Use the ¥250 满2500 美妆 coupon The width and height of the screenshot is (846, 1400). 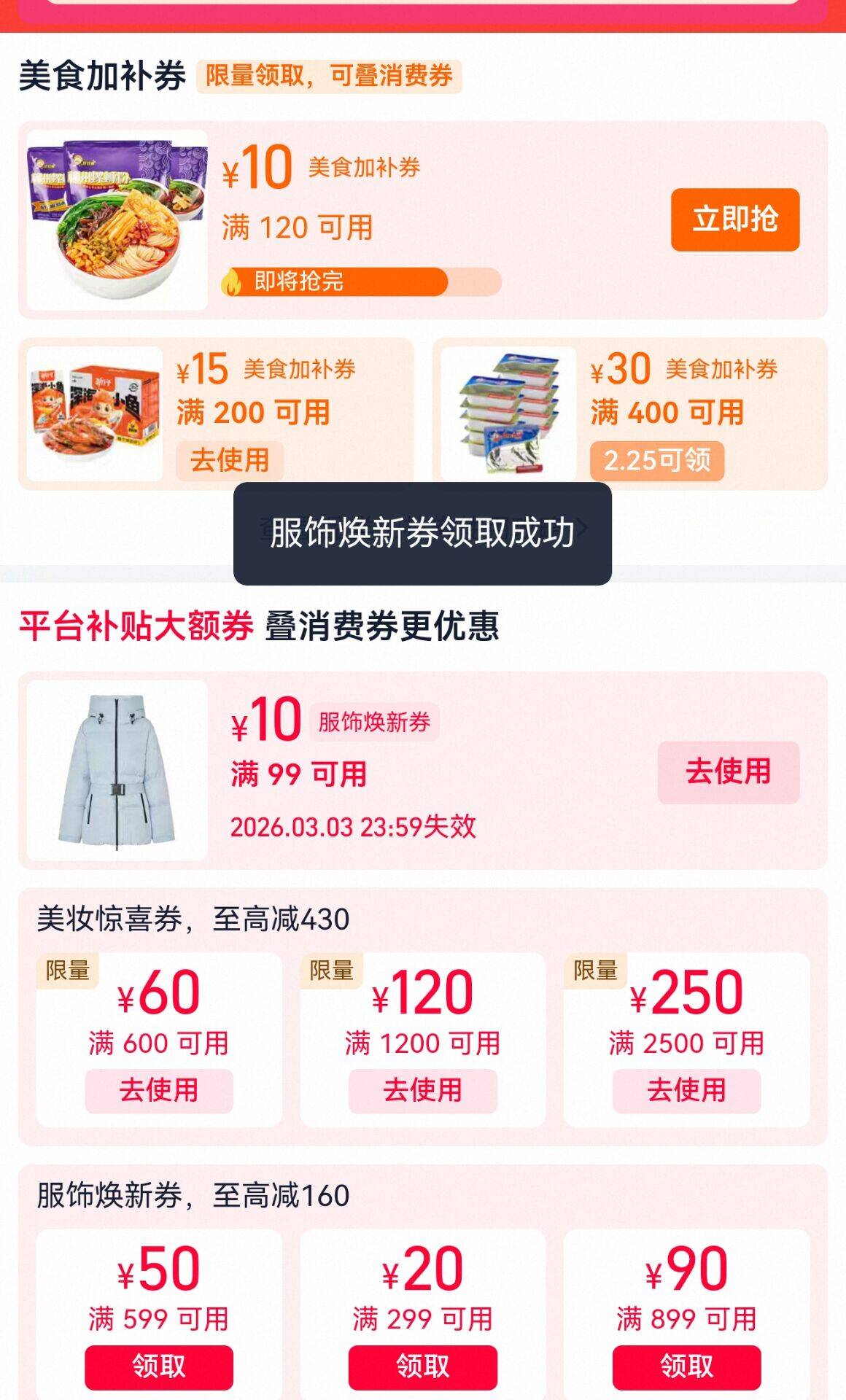(686, 1091)
